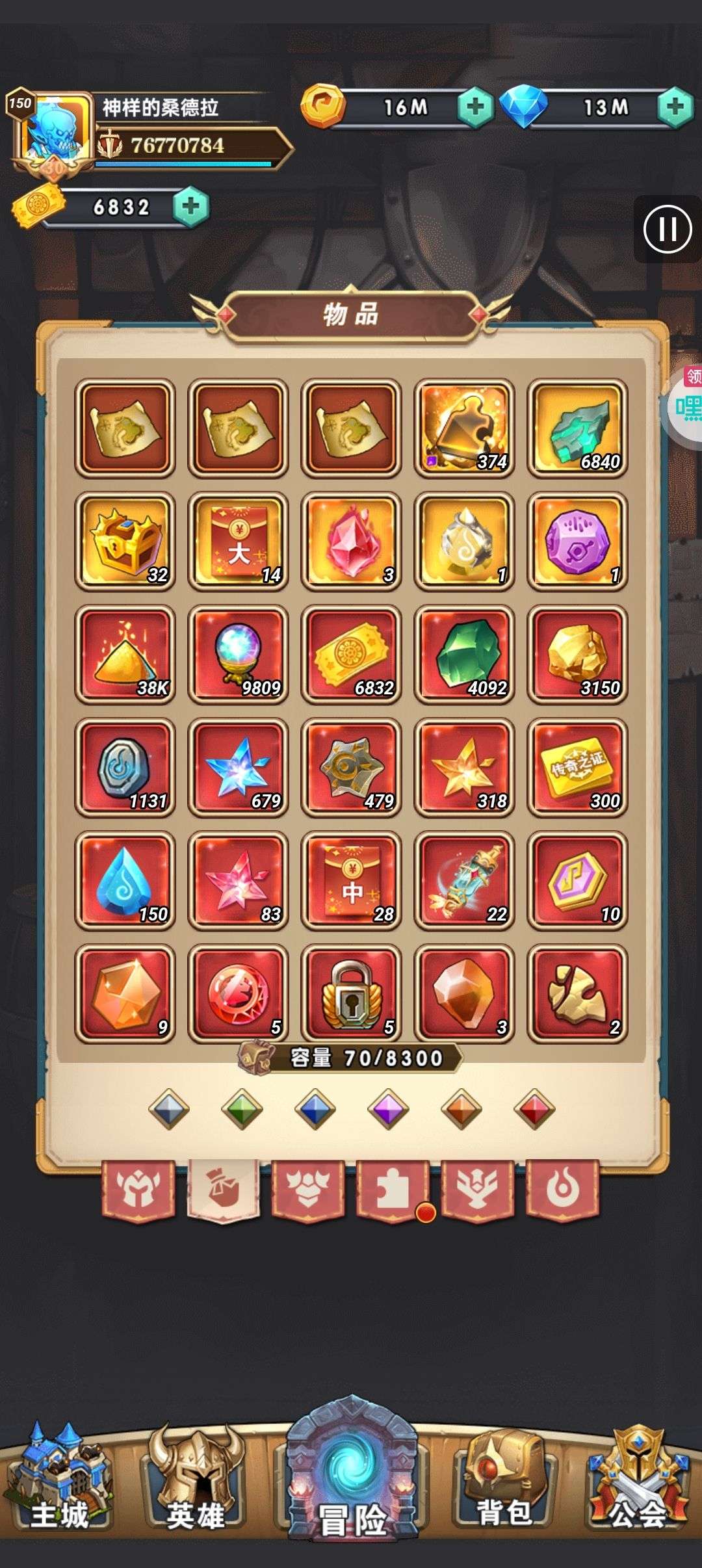
Task: Go to 主城 main city
Action: tap(58, 1476)
